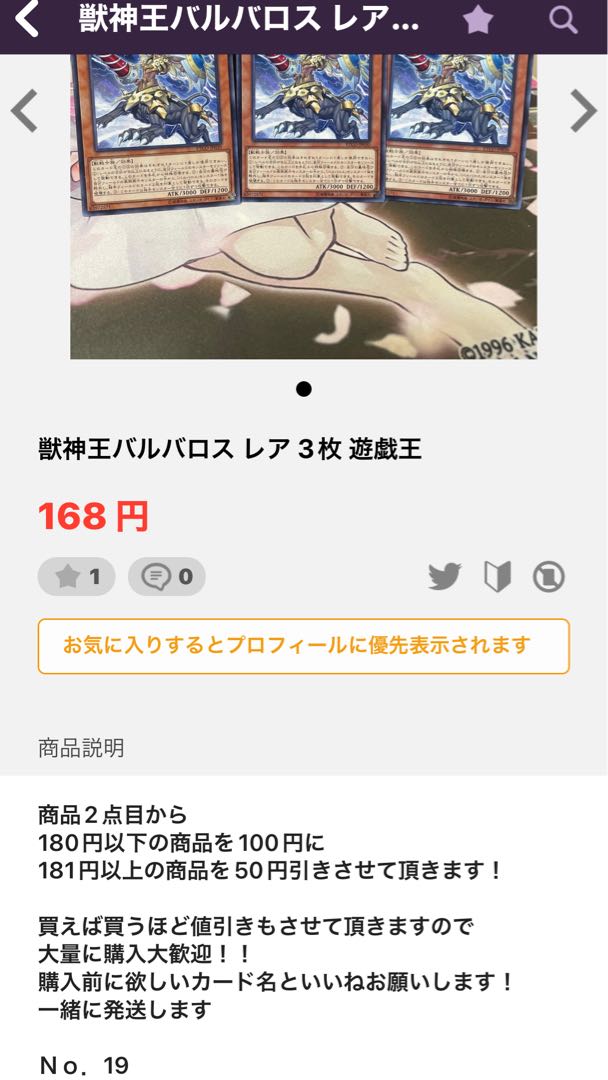Open the comments bubble showing 0
Viewport: 608px width, 1080px height.
point(167,577)
